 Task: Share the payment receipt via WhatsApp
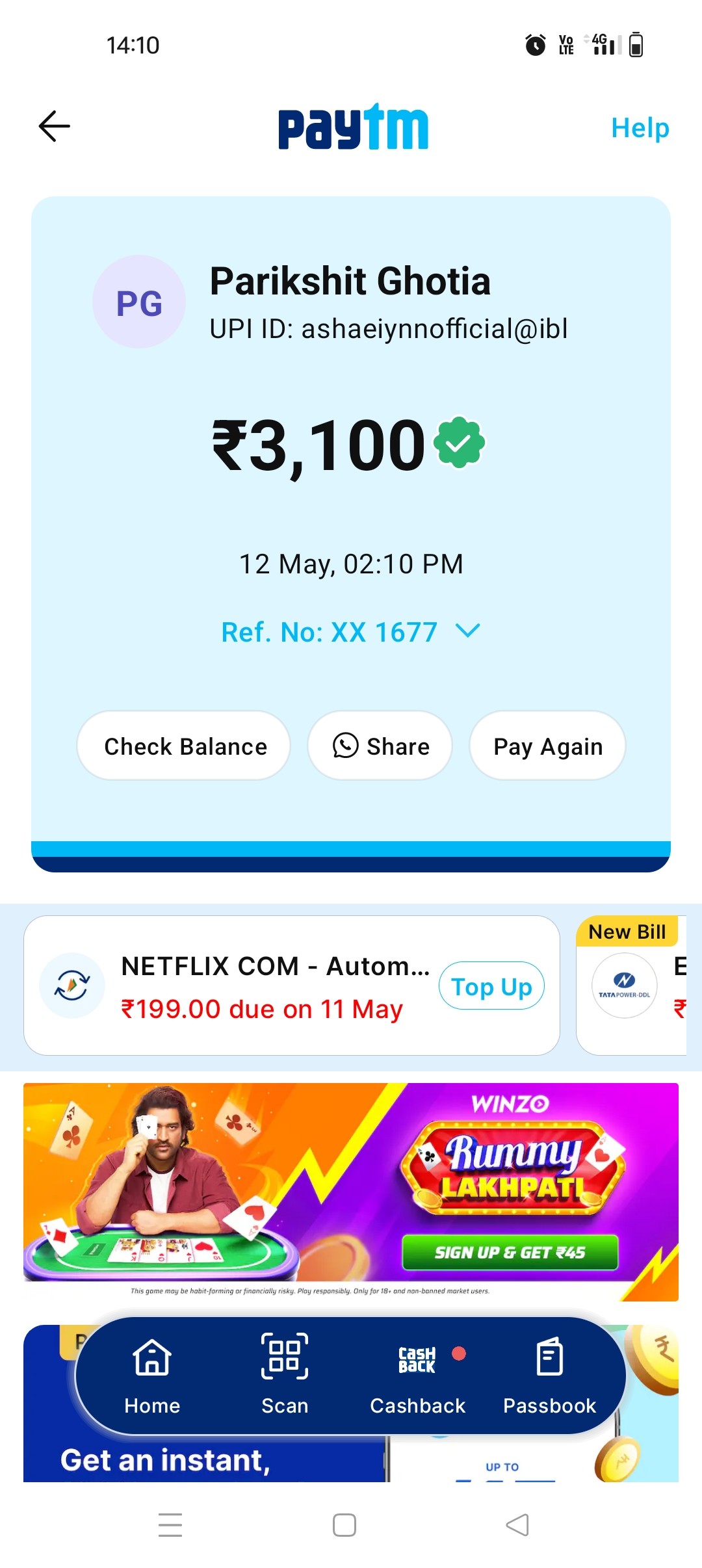pos(380,746)
